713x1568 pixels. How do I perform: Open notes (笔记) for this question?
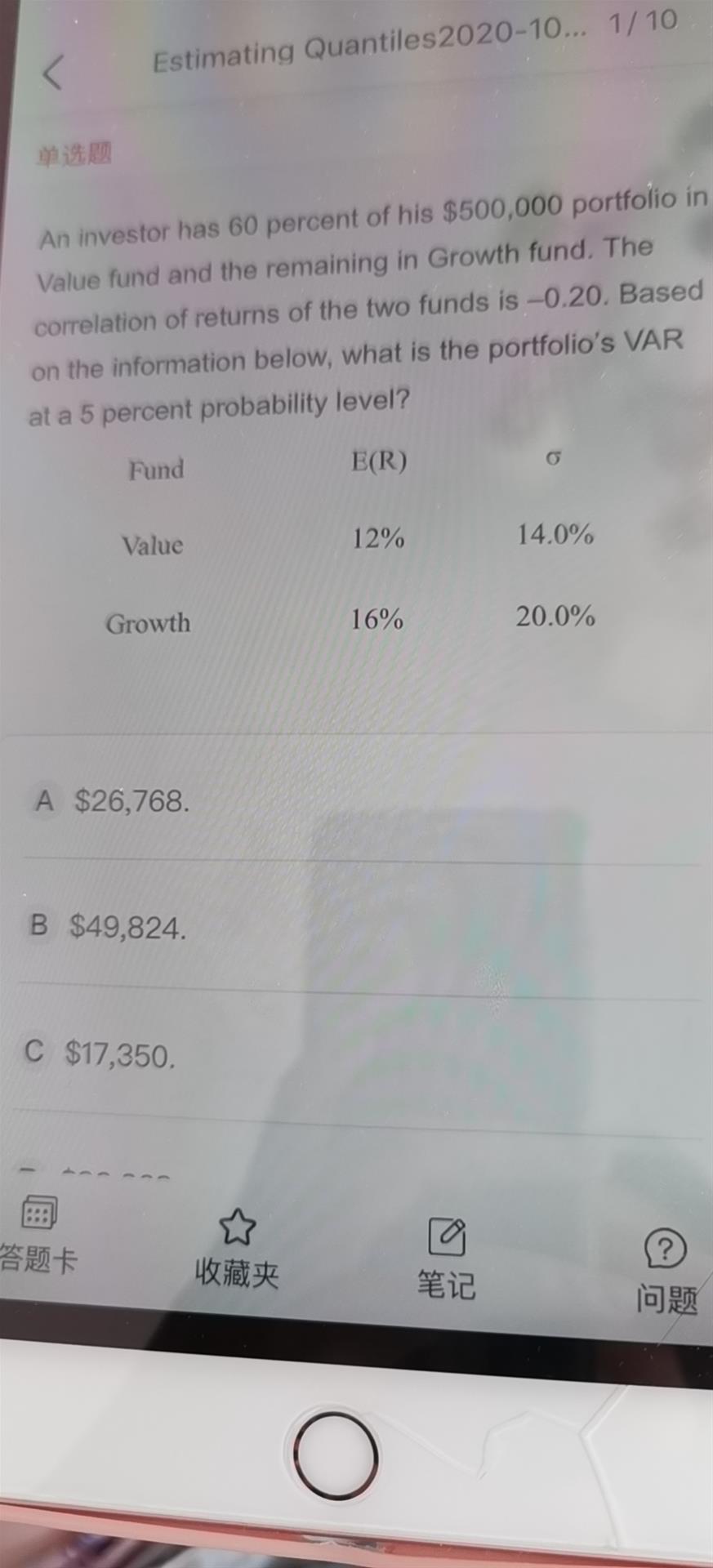click(447, 1258)
